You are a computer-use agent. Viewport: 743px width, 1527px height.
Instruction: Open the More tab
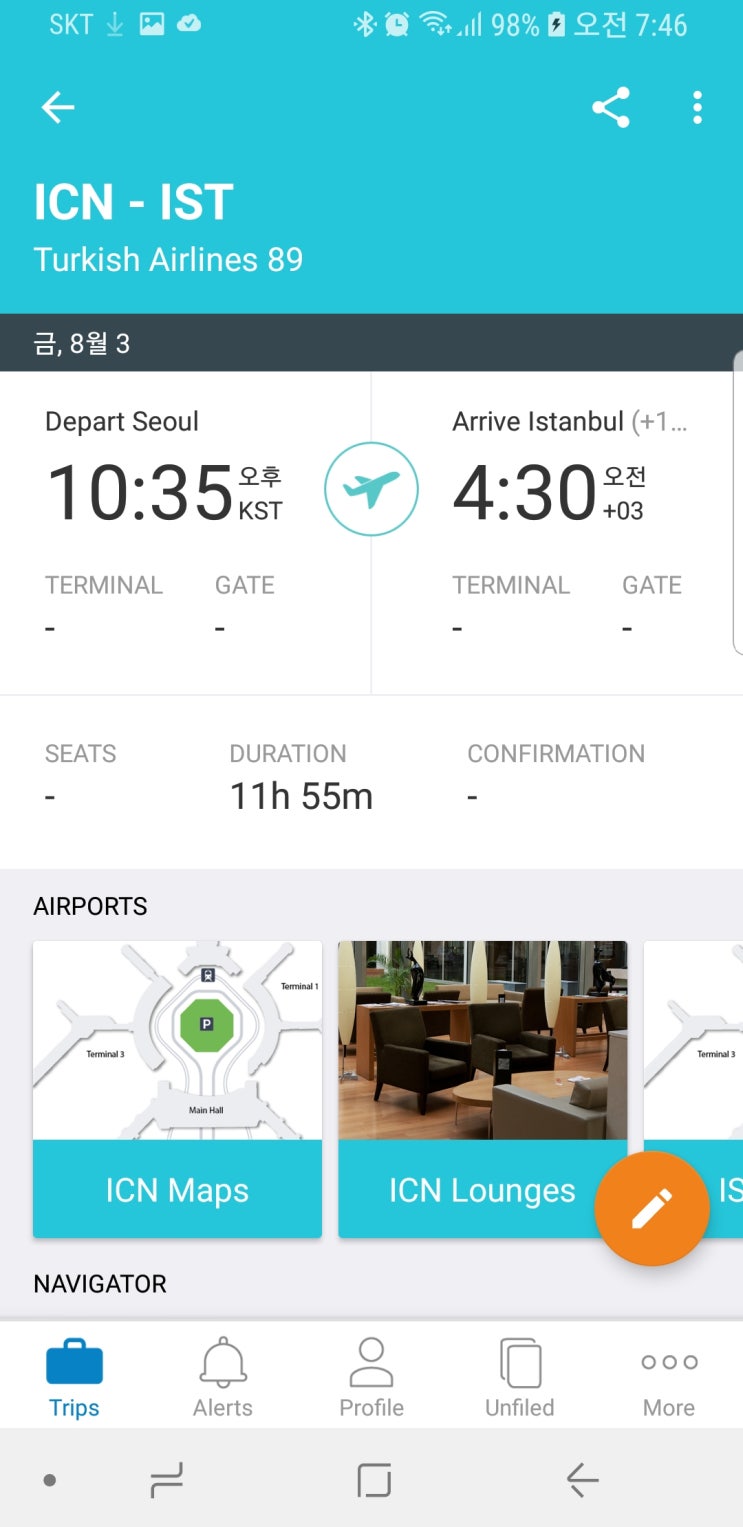coord(668,1379)
